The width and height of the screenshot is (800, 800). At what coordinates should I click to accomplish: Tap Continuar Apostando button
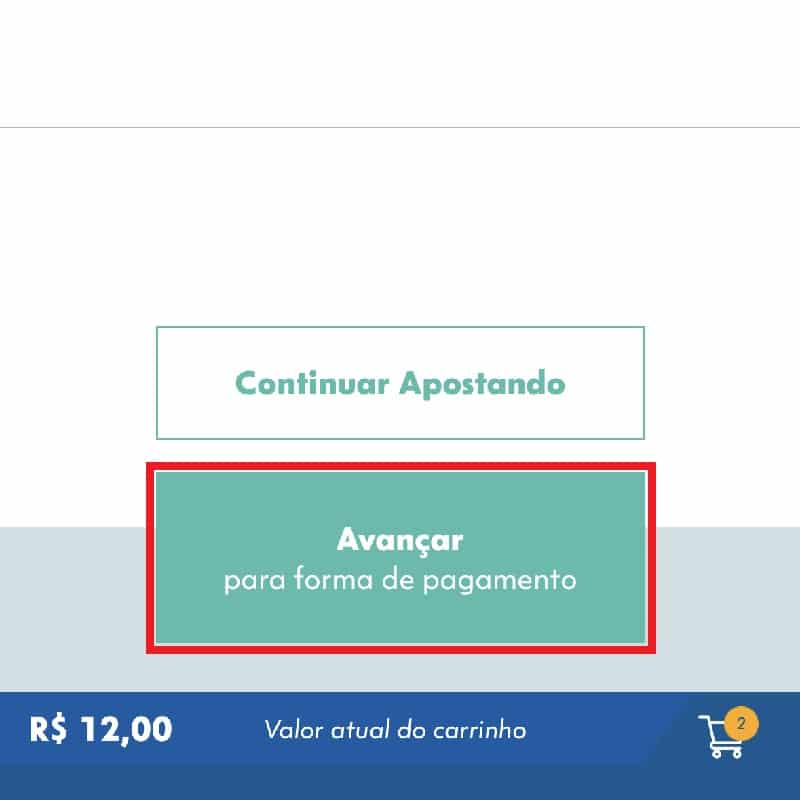pyautogui.click(x=400, y=383)
